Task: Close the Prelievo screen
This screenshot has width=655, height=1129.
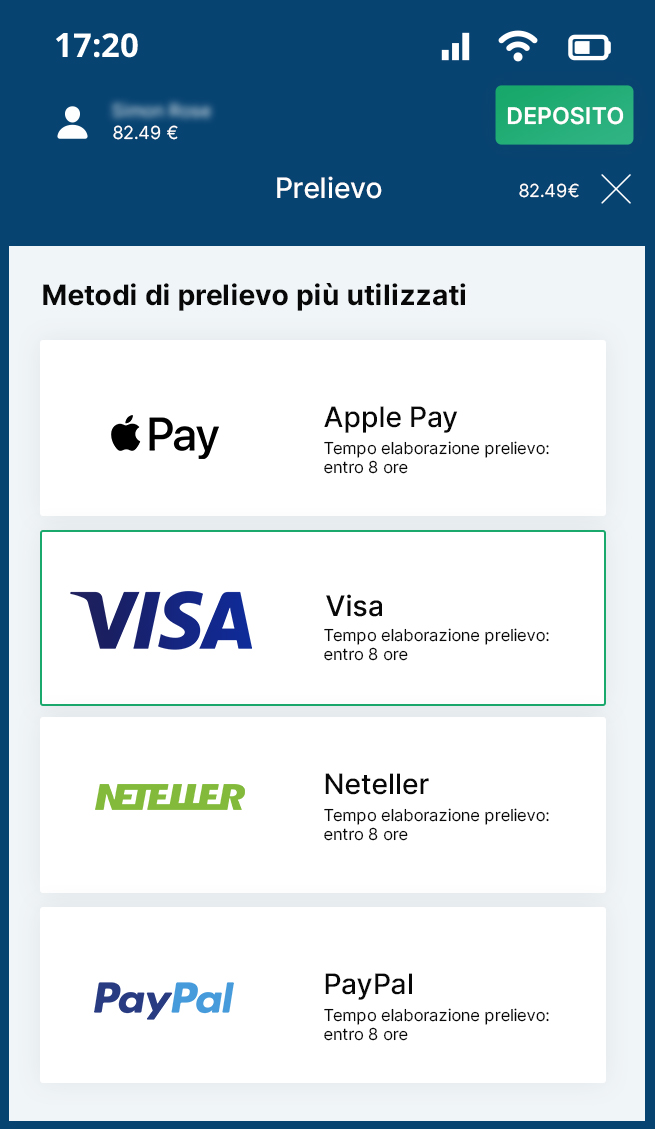Action: [616, 189]
